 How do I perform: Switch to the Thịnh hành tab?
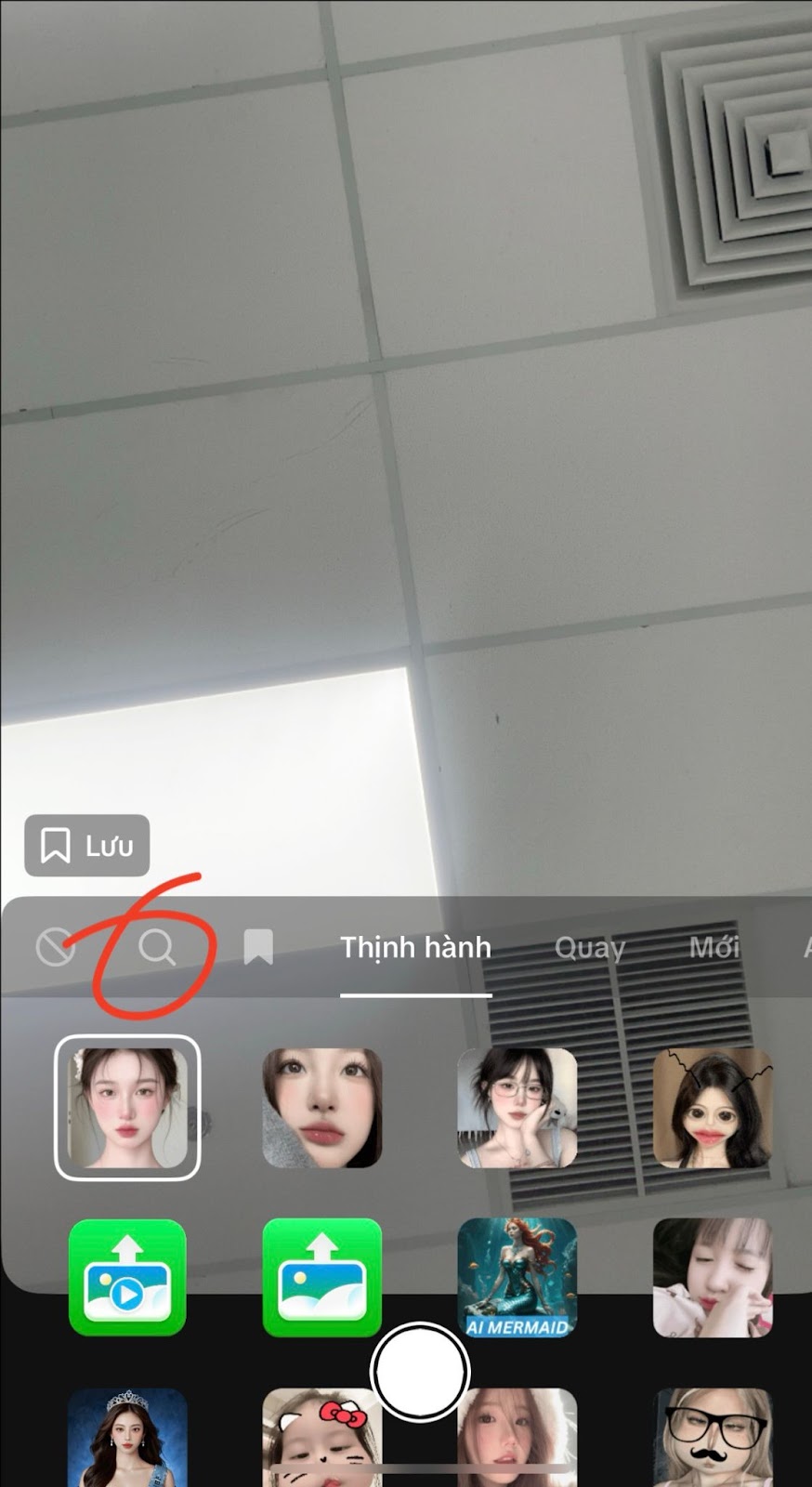coord(415,948)
